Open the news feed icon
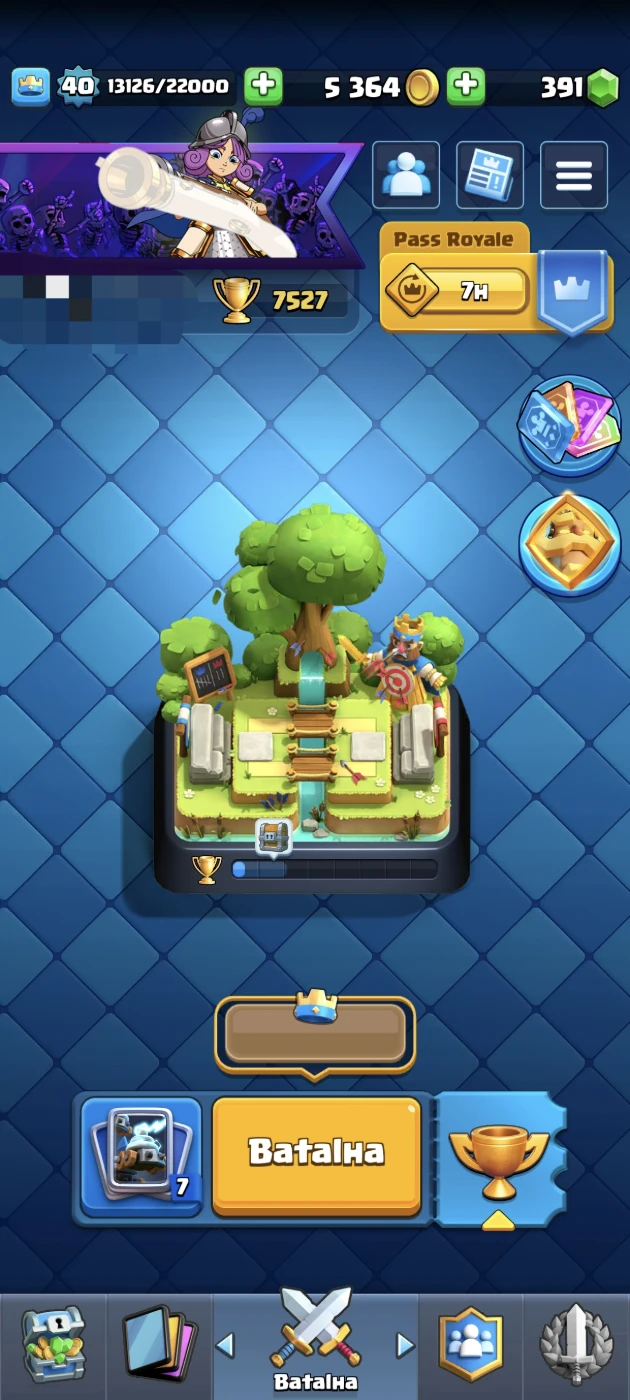Viewport: 630px width, 1400px height. pos(490,175)
